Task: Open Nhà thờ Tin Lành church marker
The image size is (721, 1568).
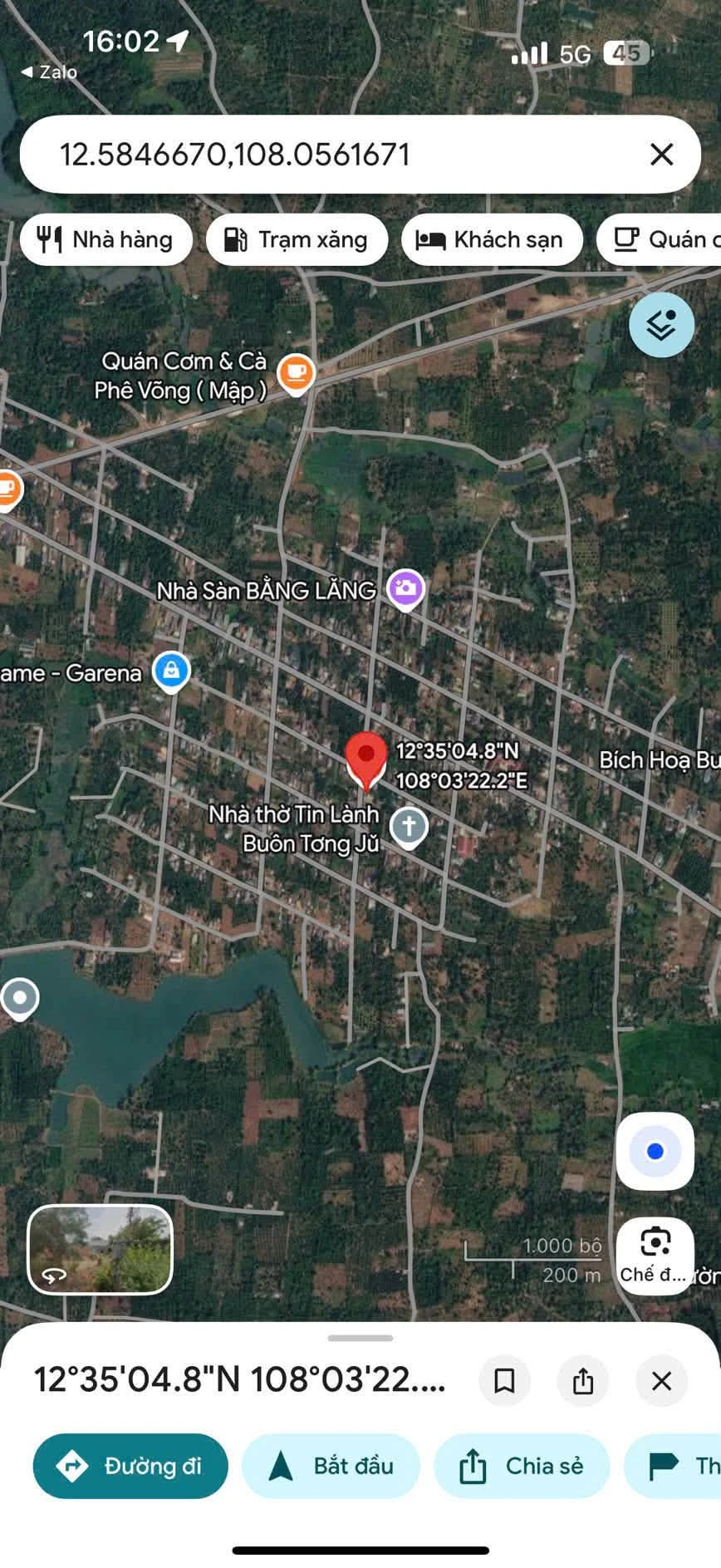Action: (409, 828)
